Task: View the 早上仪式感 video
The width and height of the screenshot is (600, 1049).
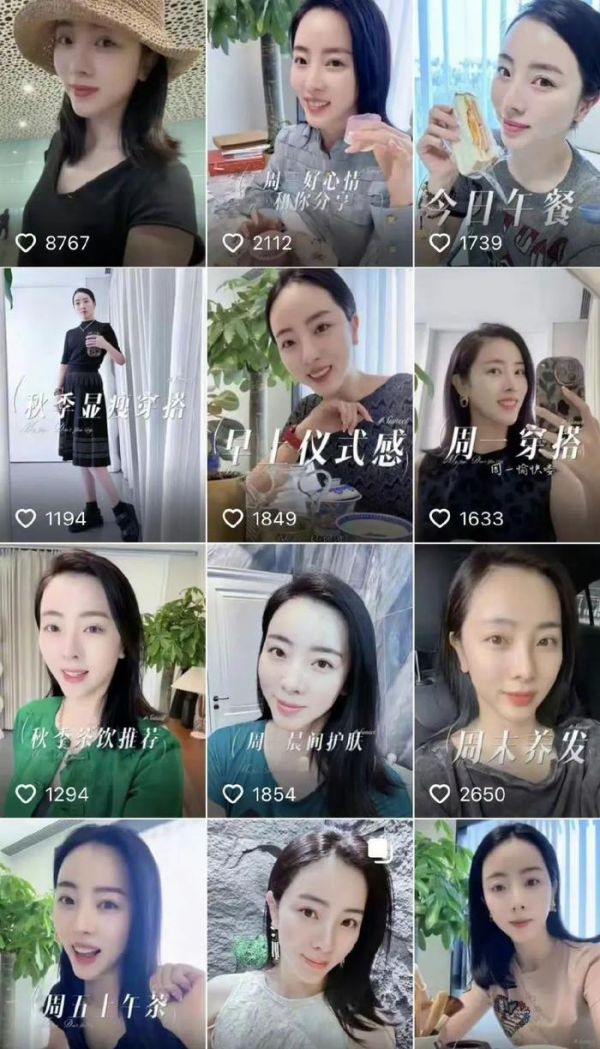Action: 309,405
